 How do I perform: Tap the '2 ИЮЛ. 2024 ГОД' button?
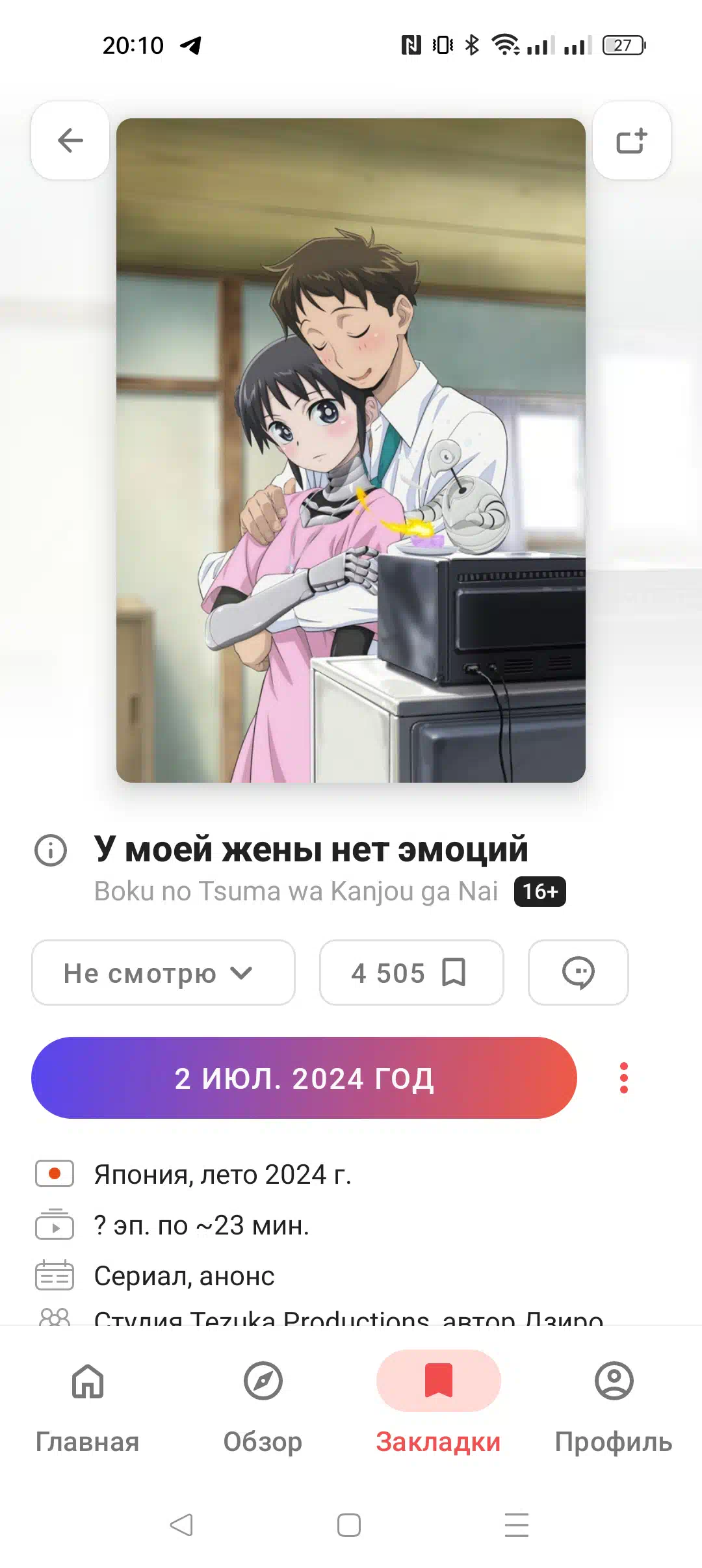click(304, 1078)
